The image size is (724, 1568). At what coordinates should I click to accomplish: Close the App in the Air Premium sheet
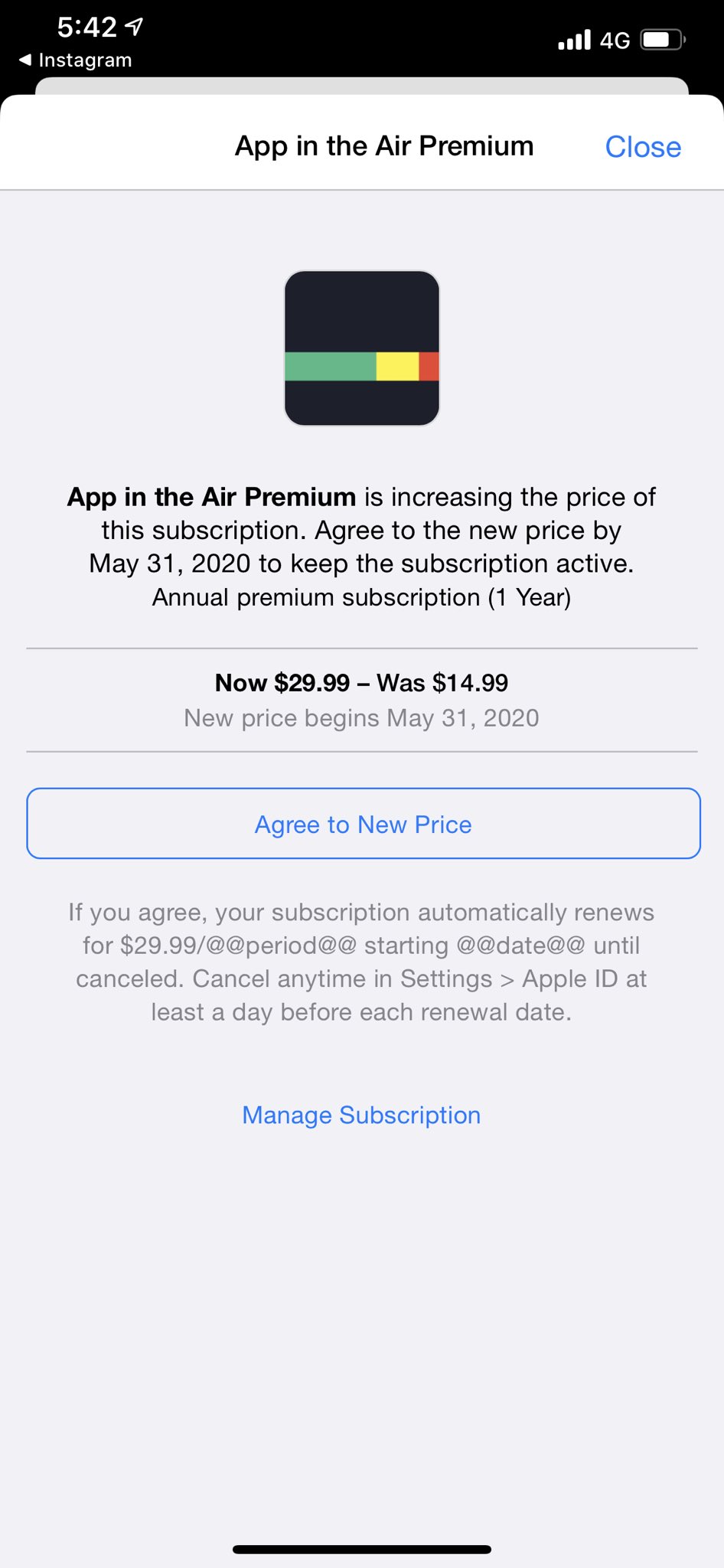[643, 147]
